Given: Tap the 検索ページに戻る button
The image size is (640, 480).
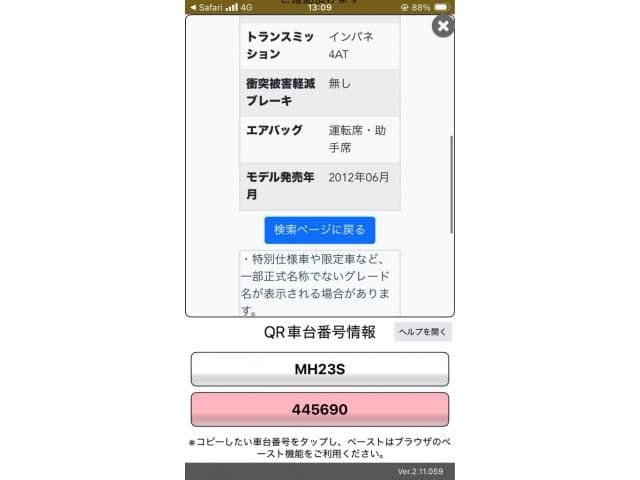Looking at the screenshot, I should [x=320, y=230].
